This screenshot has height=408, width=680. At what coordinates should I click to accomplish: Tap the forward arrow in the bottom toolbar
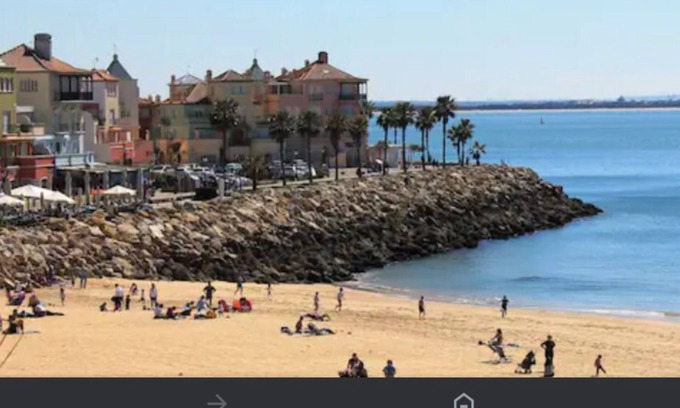pos(217,401)
